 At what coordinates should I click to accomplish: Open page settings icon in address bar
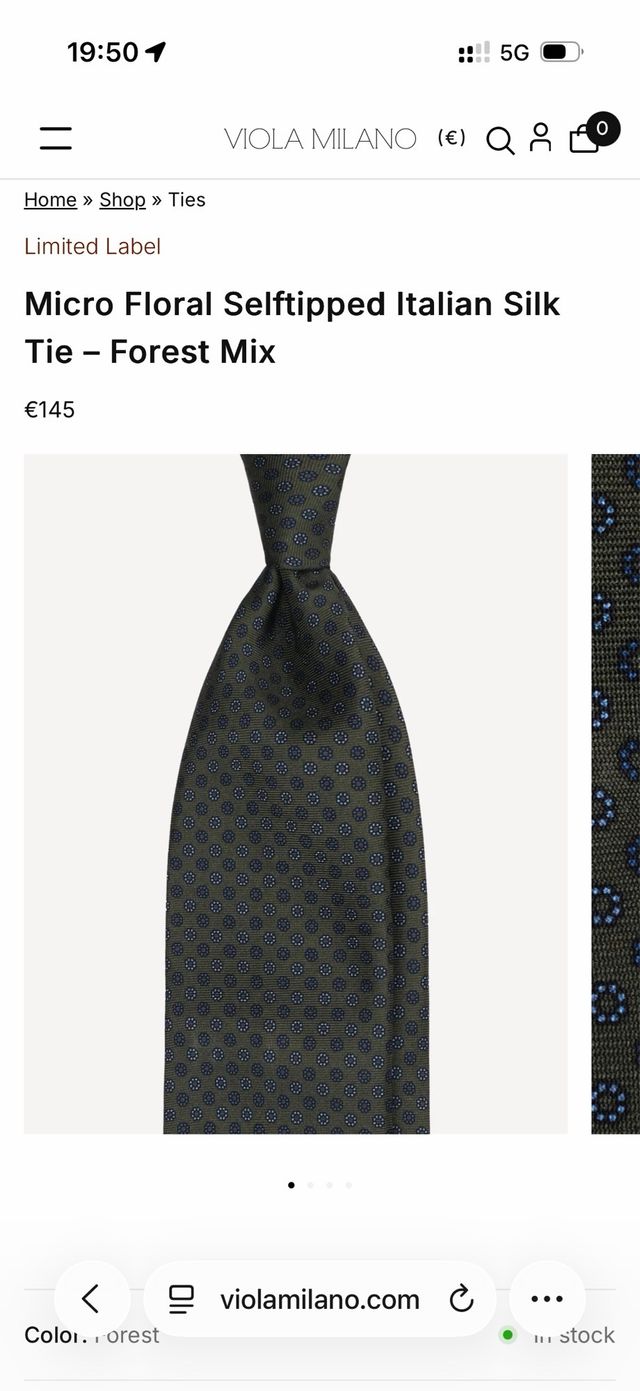pos(181,1299)
